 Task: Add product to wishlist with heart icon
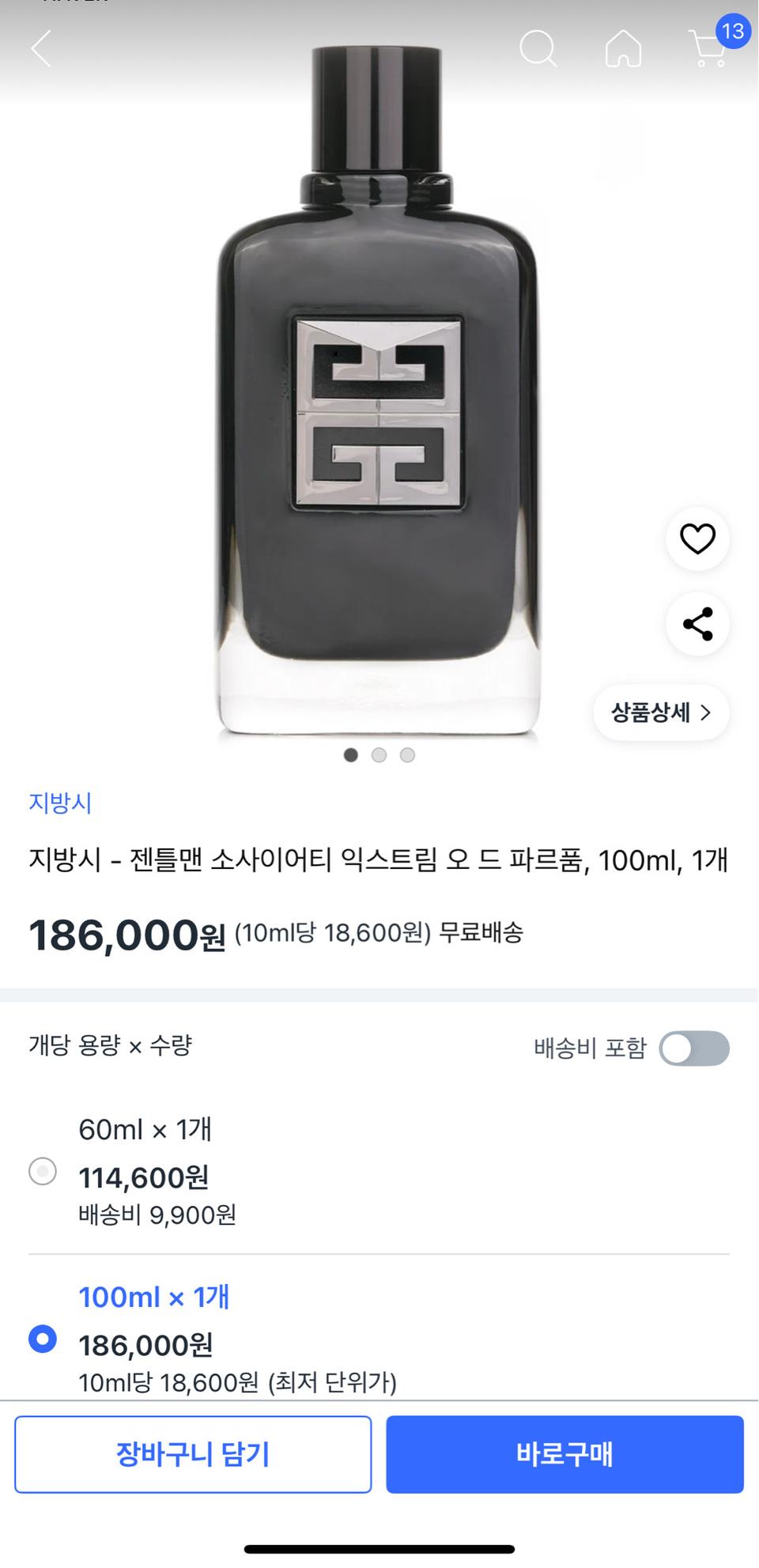[x=697, y=537]
